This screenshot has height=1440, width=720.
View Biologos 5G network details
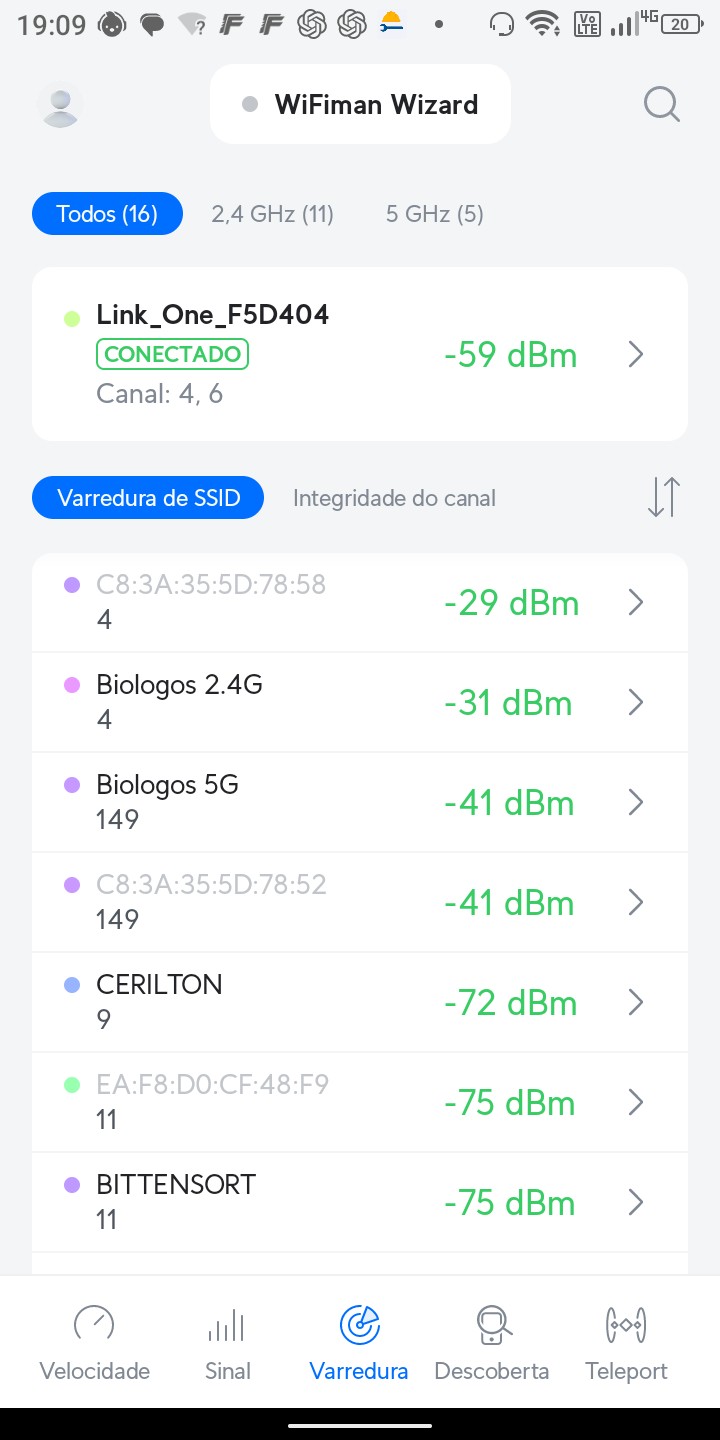(360, 802)
